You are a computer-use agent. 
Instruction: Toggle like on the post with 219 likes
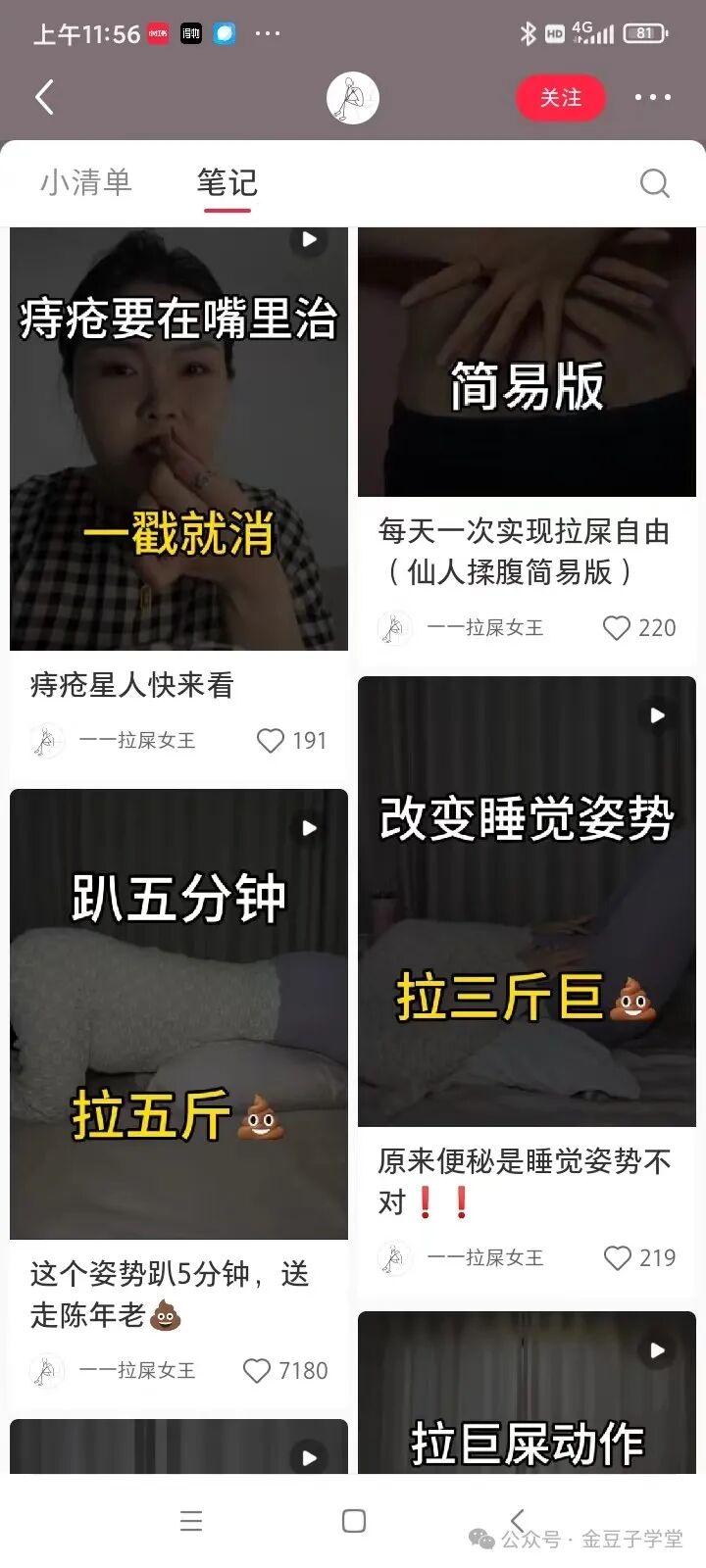tap(617, 1257)
